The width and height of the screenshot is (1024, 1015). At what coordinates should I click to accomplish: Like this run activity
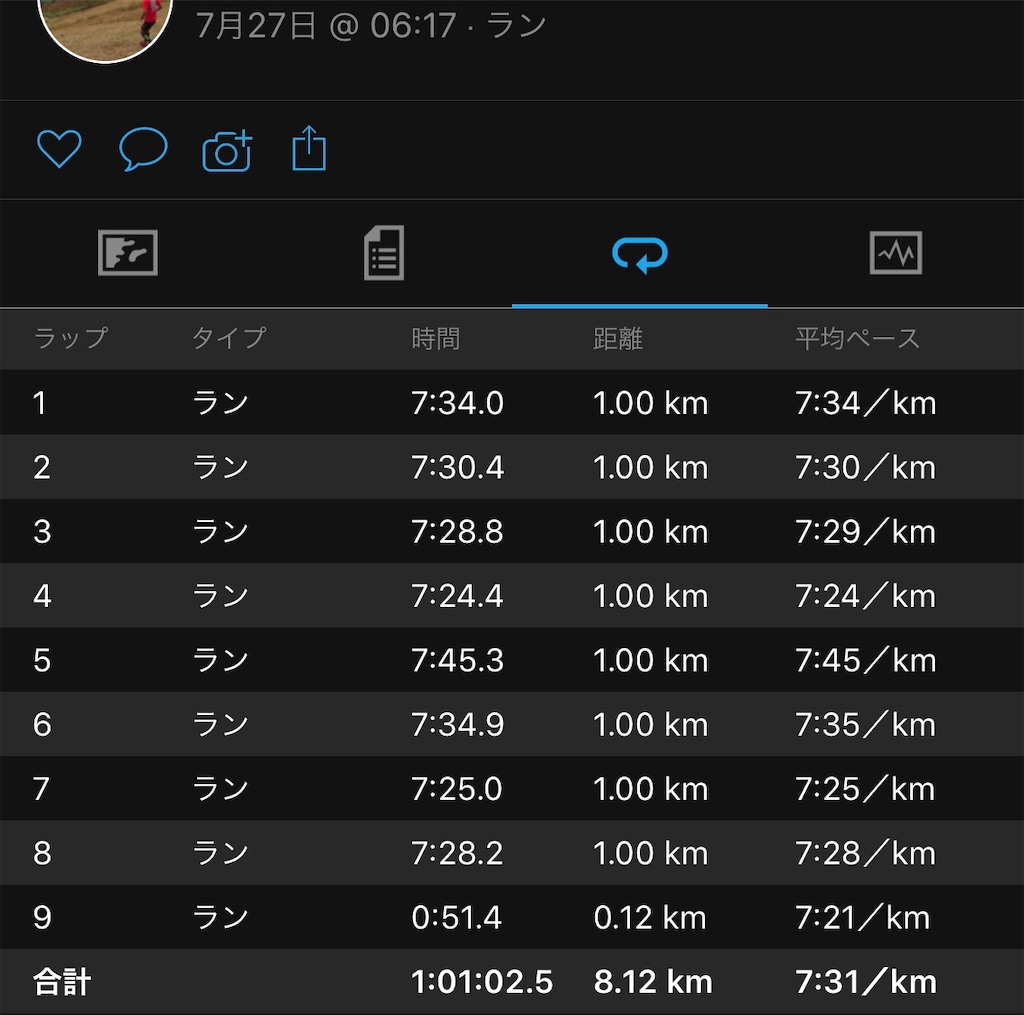59,149
